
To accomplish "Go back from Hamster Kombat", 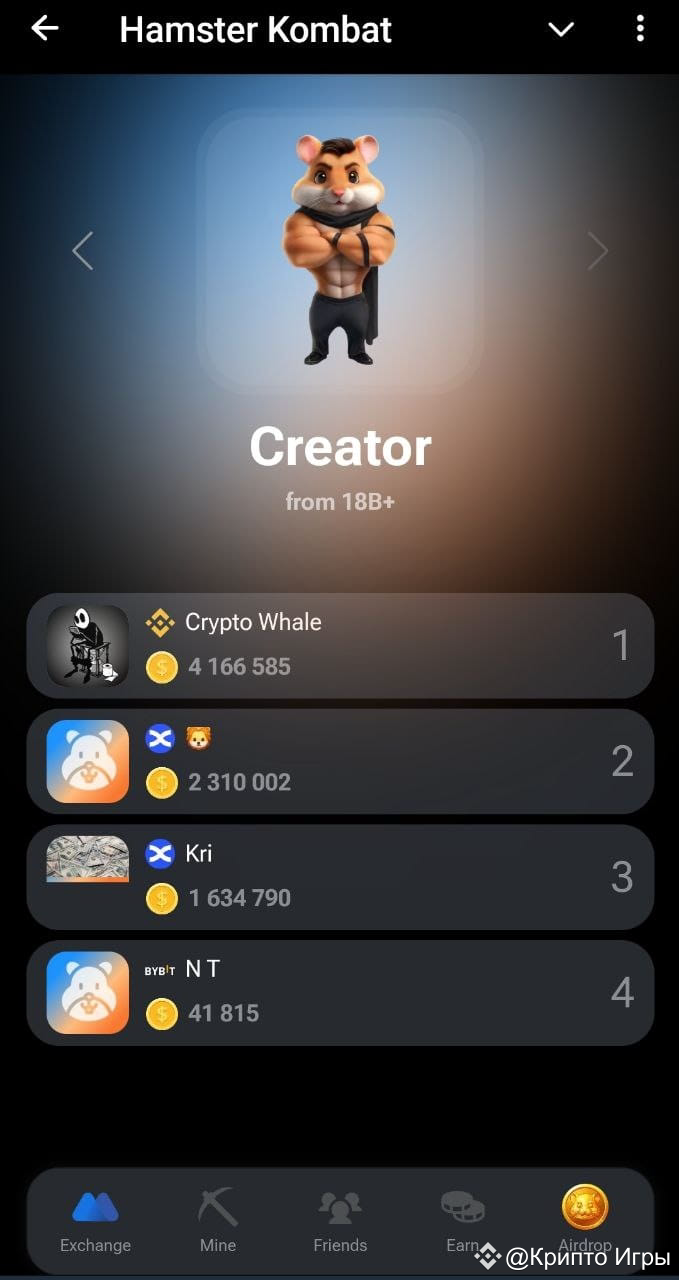I will pyautogui.click(x=45, y=29).
